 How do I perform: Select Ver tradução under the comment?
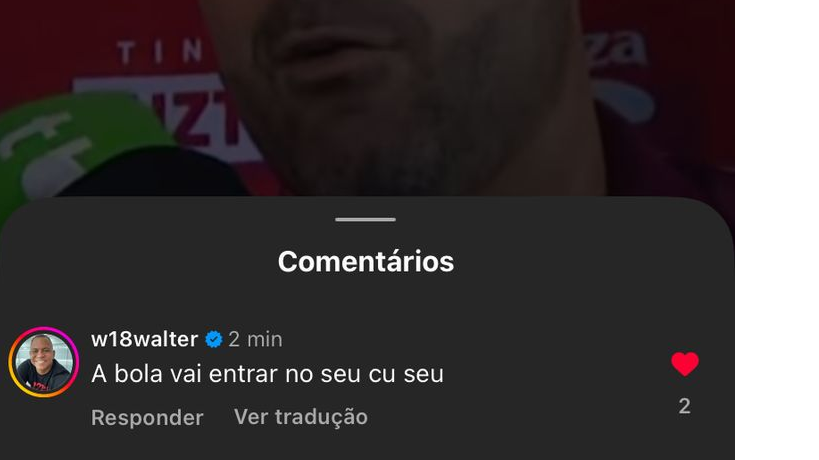pyautogui.click(x=301, y=416)
